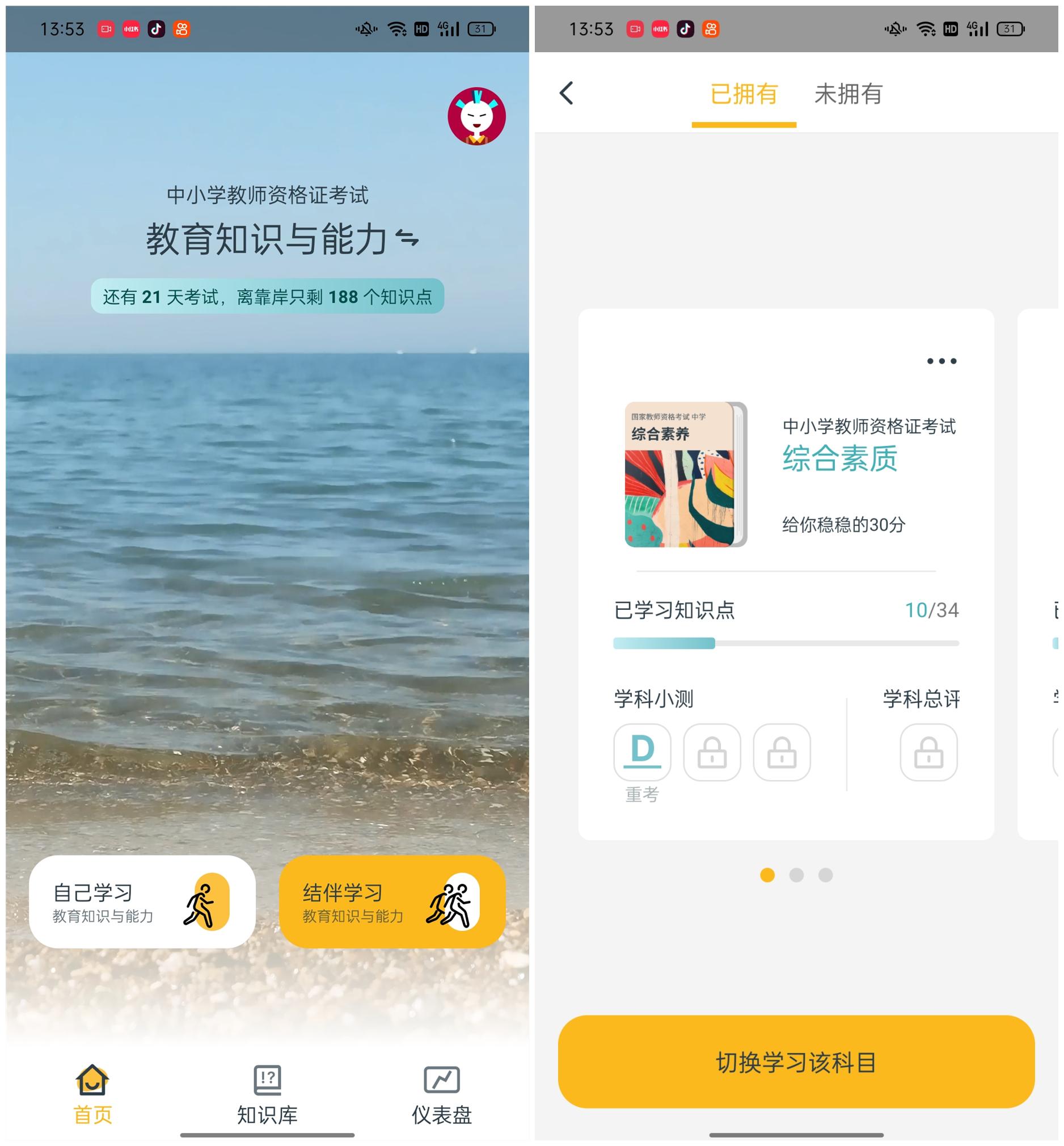1064x1146 pixels.
Task: Go back with the arrow icon
Action: click(x=567, y=93)
